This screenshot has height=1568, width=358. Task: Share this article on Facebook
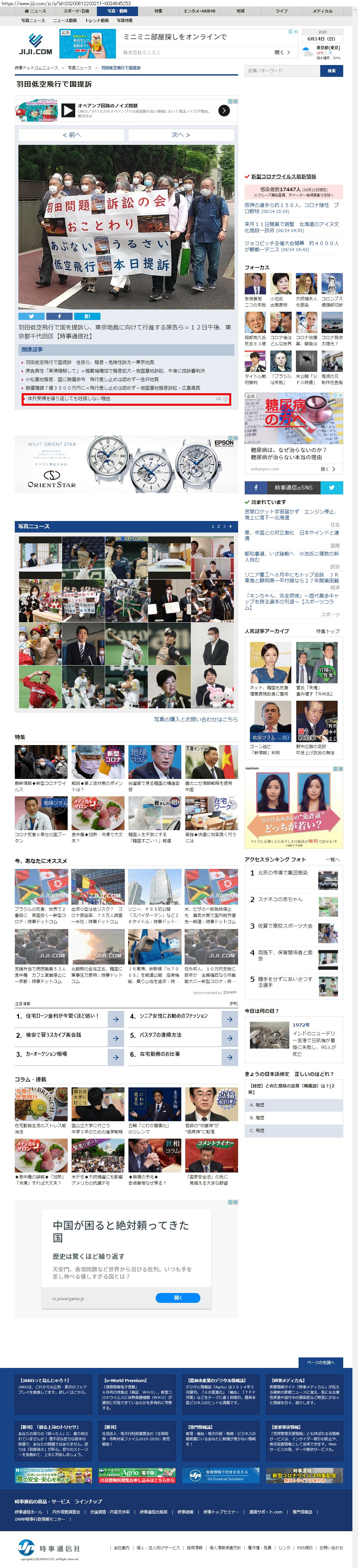(60, 316)
